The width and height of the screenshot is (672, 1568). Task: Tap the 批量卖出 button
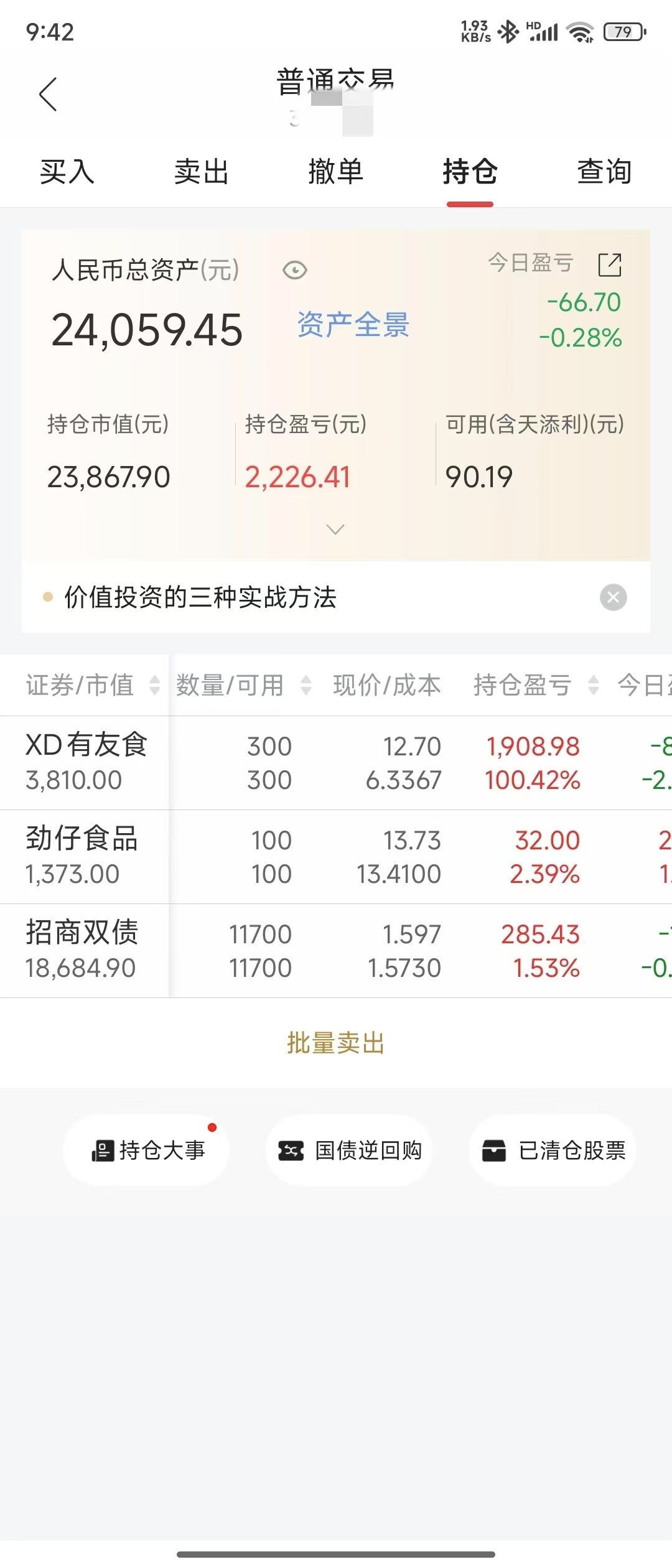[x=336, y=1043]
